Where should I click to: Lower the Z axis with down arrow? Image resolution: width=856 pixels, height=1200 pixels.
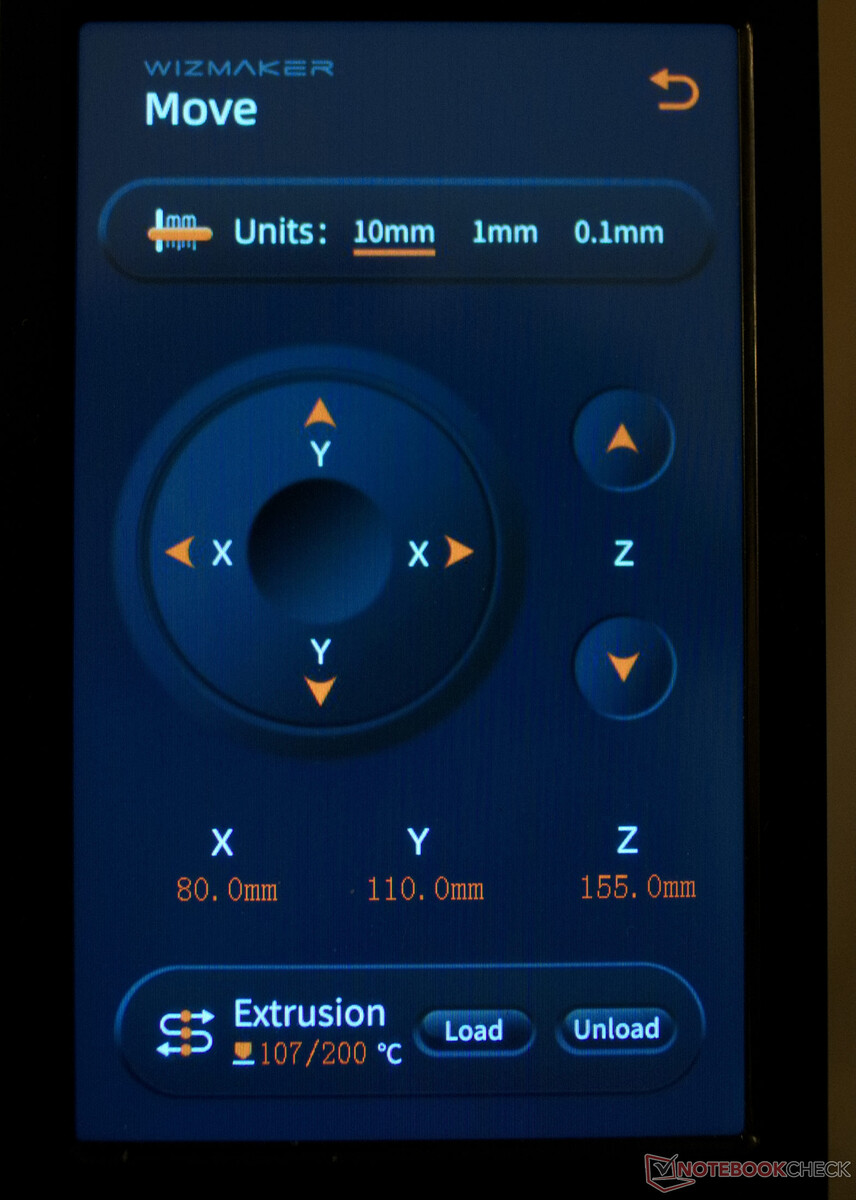point(624,667)
